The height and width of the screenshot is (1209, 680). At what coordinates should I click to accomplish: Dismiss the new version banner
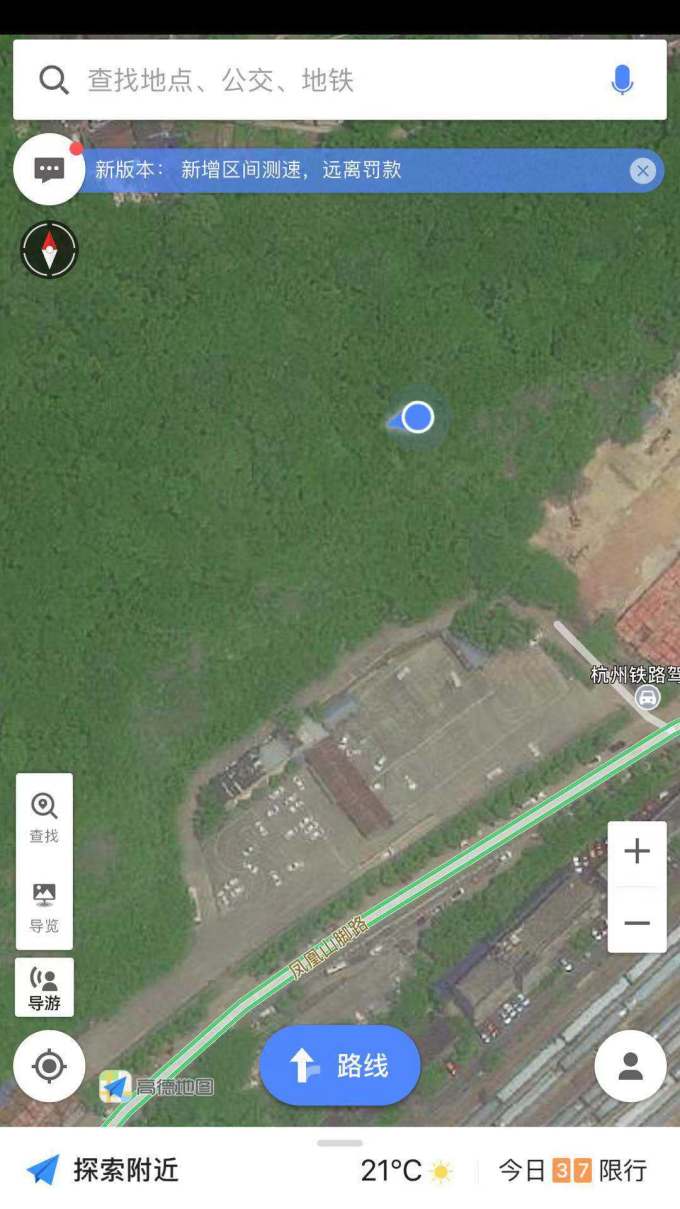pos(642,171)
